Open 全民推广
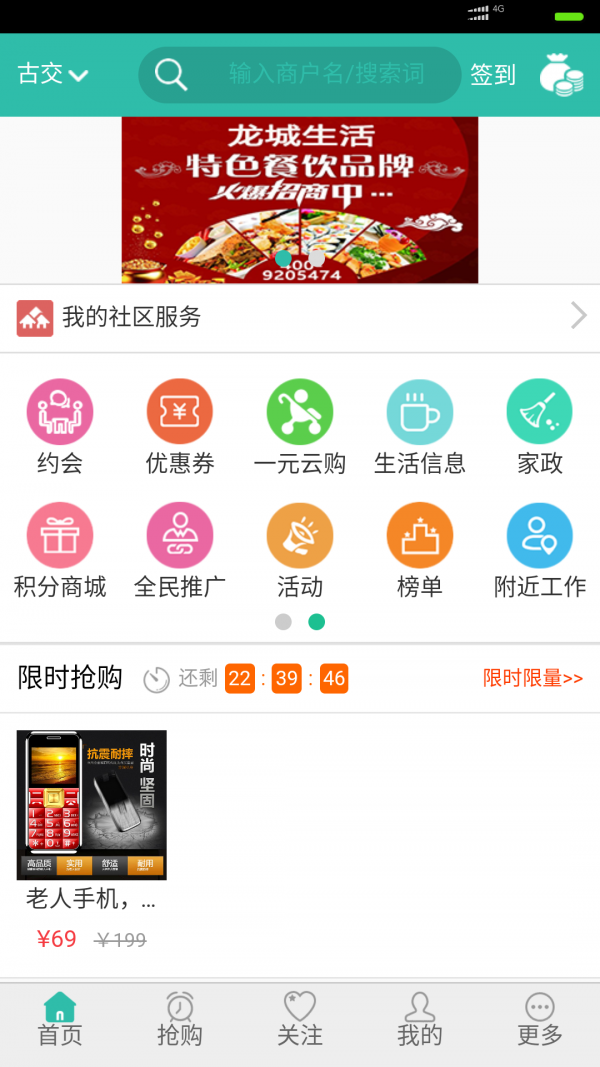The width and height of the screenshot is (600, 1067). pyautogui.click(x=180, y=549)
